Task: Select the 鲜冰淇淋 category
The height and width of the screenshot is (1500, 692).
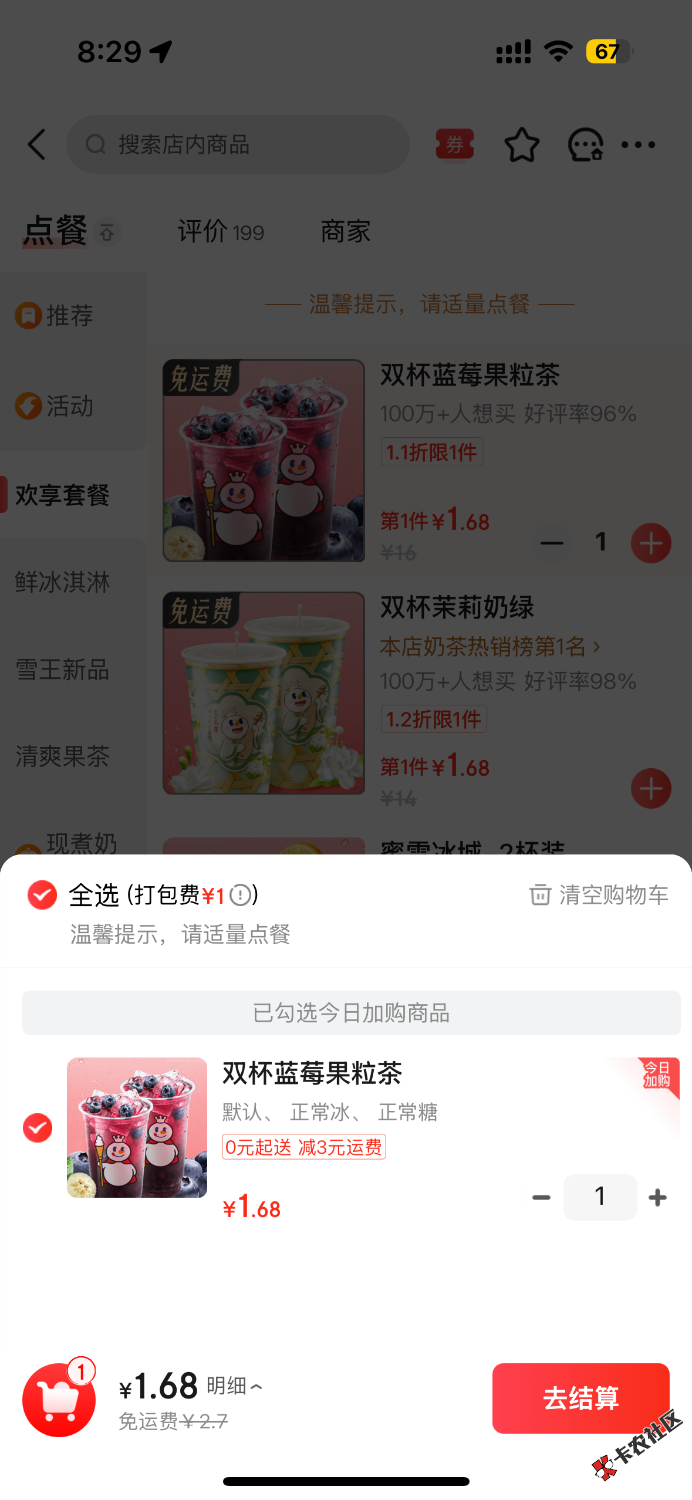Action: (x=62, y=582)
